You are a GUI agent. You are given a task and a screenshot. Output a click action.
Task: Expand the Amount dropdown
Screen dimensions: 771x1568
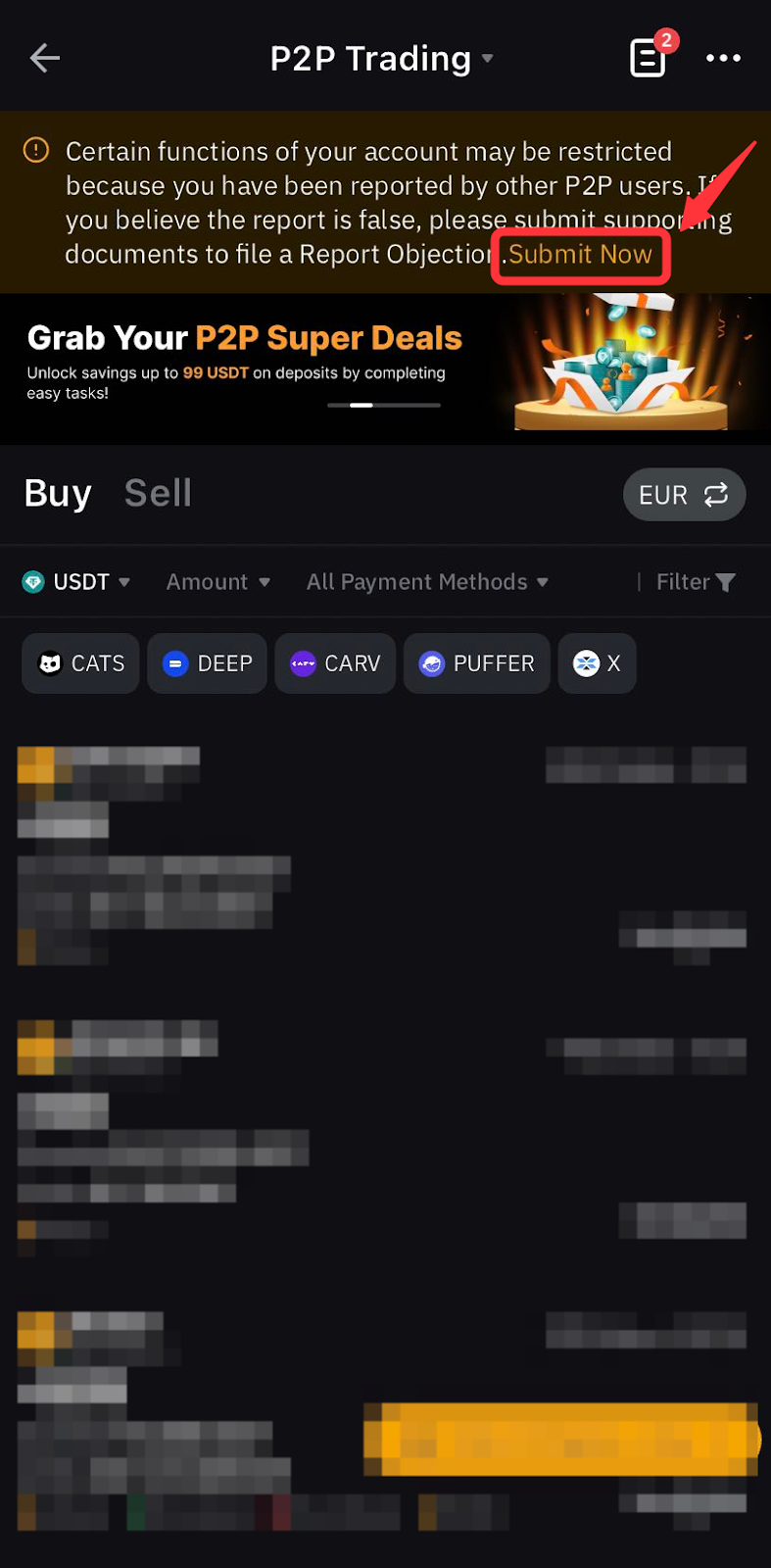[217, 582]
